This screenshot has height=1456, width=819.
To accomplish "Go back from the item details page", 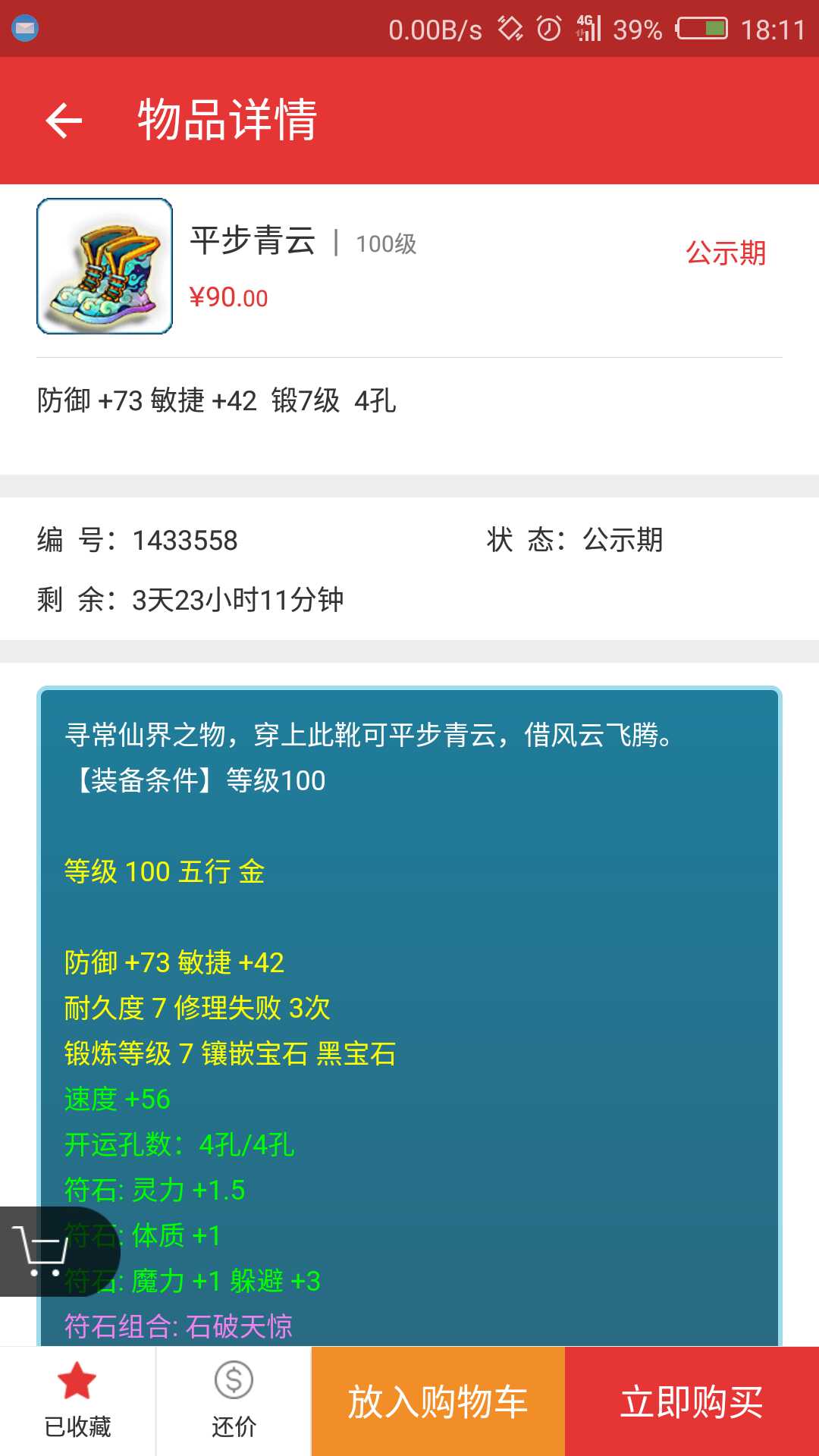I will coord(64,121).
